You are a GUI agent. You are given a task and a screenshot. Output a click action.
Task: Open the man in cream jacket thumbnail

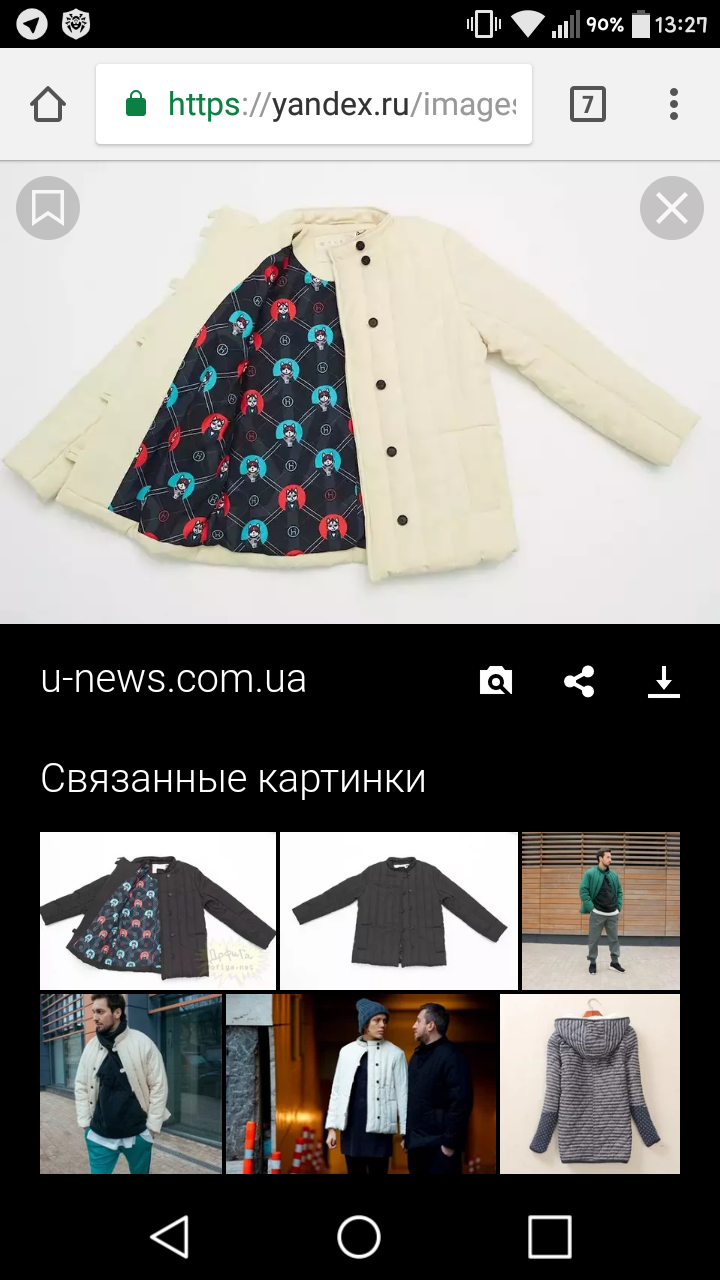(130, 1083)
